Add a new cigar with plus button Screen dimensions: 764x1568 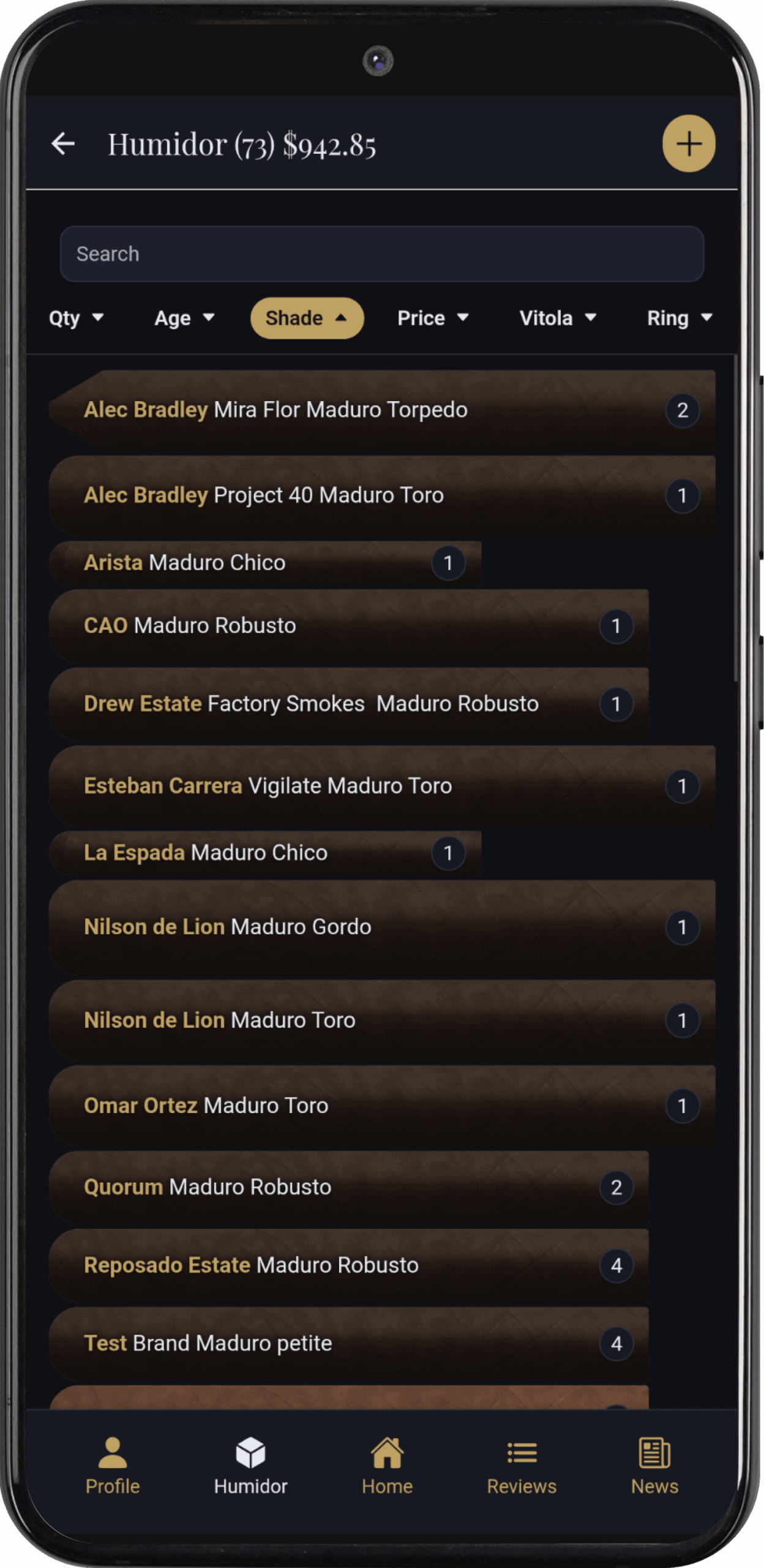pyautogui.click(x=688, y=144)
